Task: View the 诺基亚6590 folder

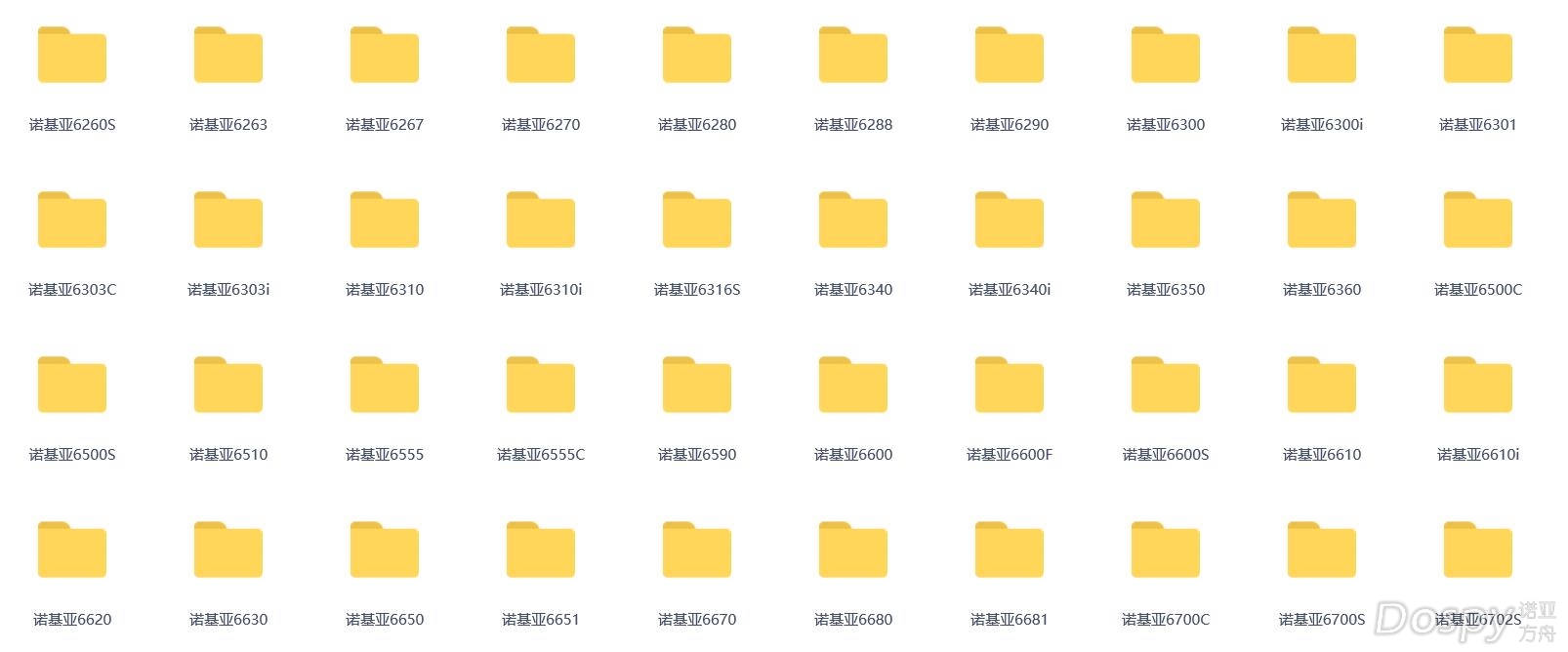Action: [697, 387]
